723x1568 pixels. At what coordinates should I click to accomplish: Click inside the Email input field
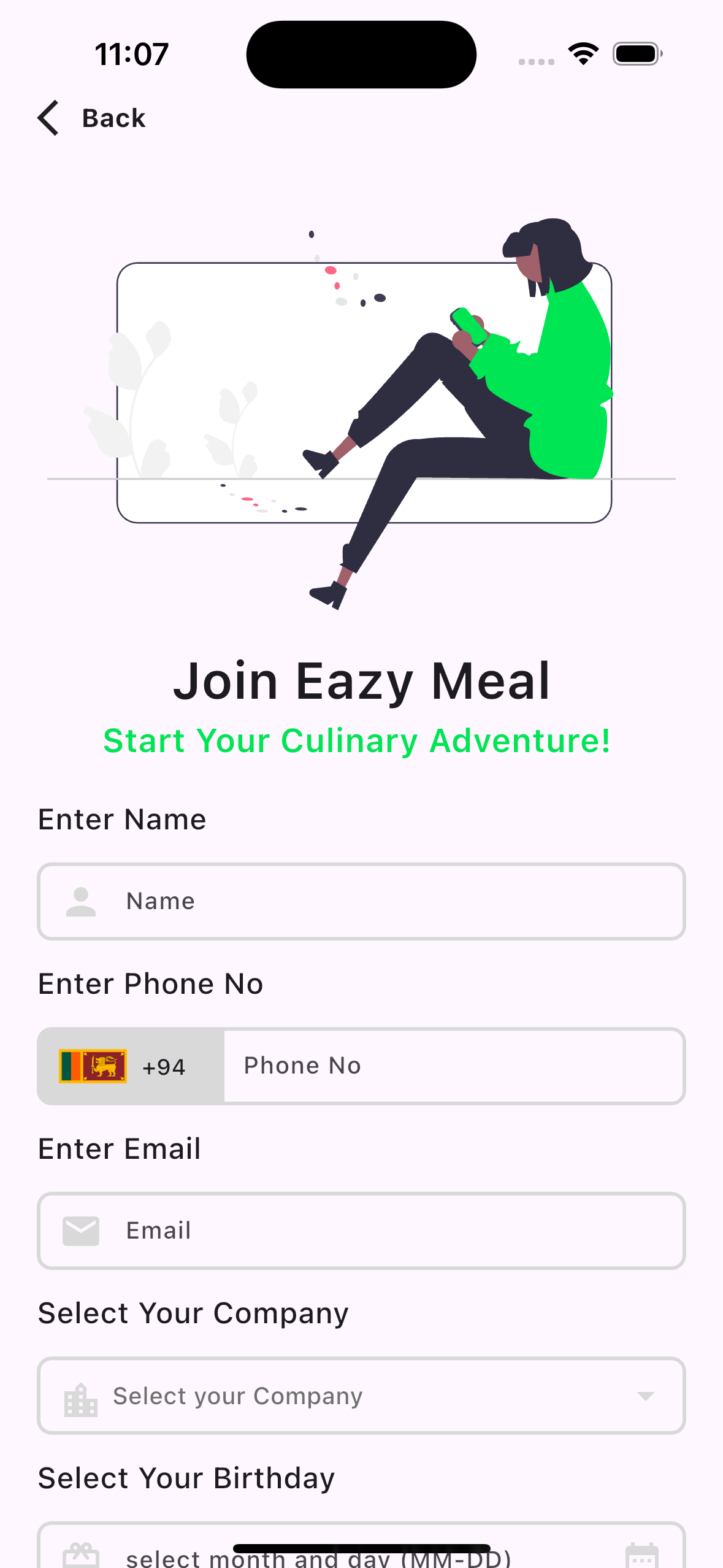(x=368, y=1230)
